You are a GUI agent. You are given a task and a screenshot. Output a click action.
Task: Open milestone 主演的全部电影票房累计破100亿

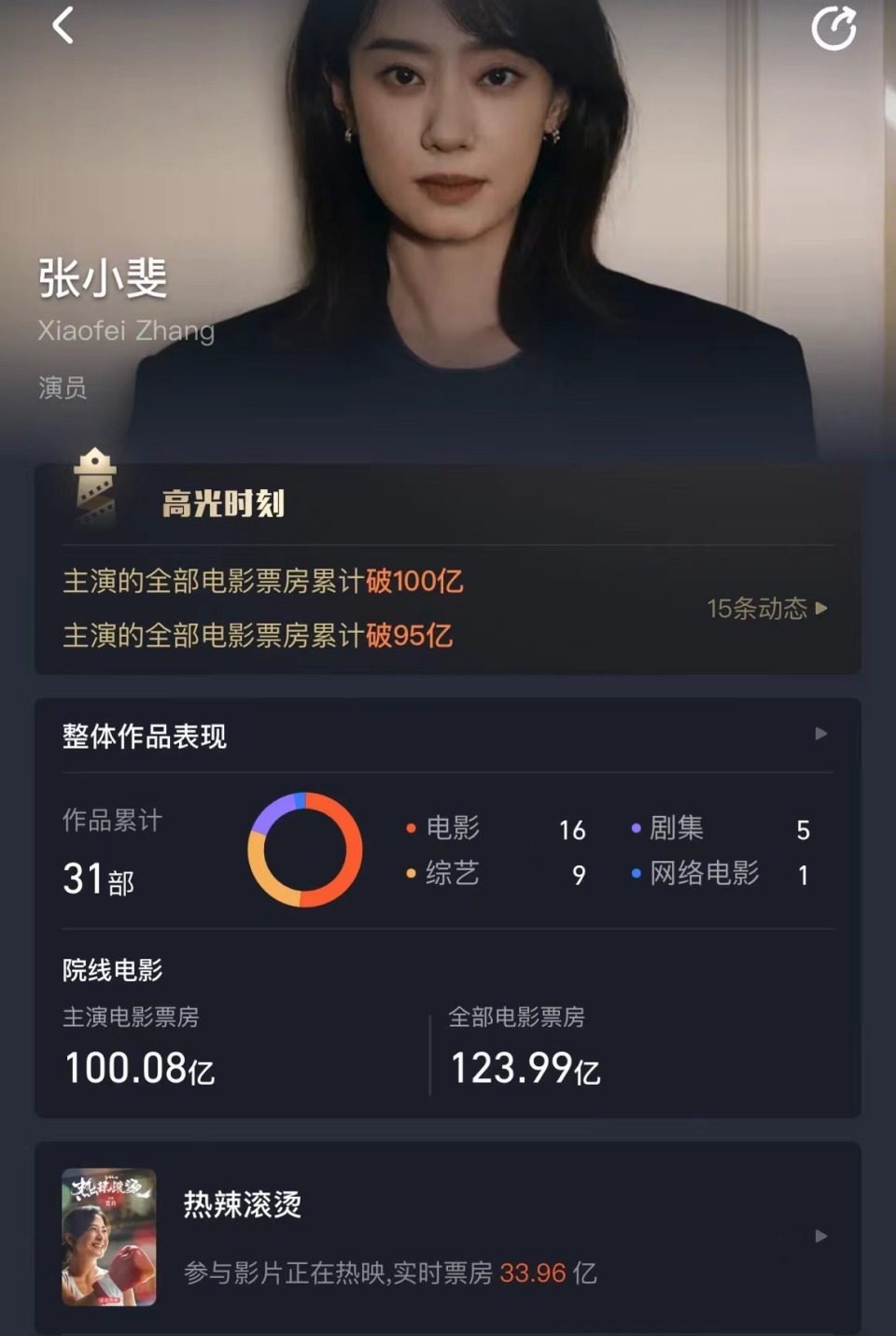[x=265, y=581]
